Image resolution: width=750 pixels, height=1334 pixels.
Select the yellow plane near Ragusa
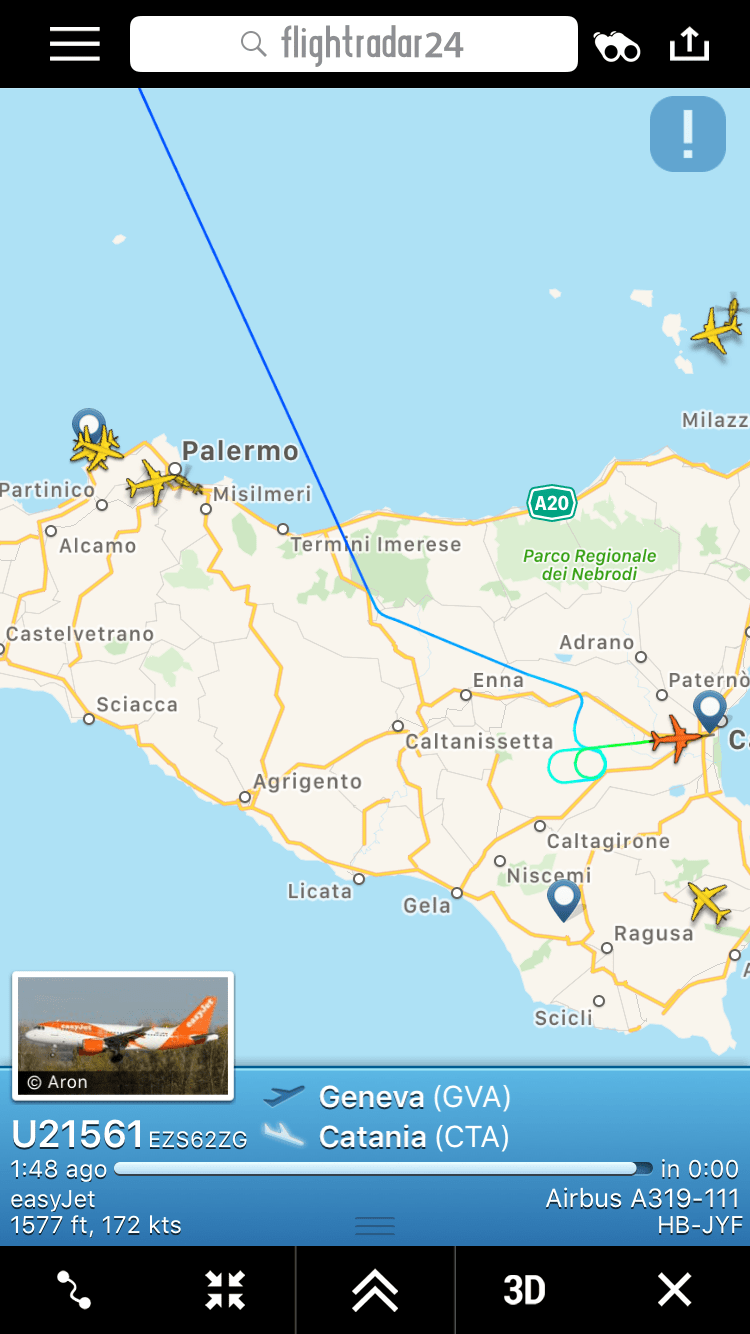(x=709, y=903)
